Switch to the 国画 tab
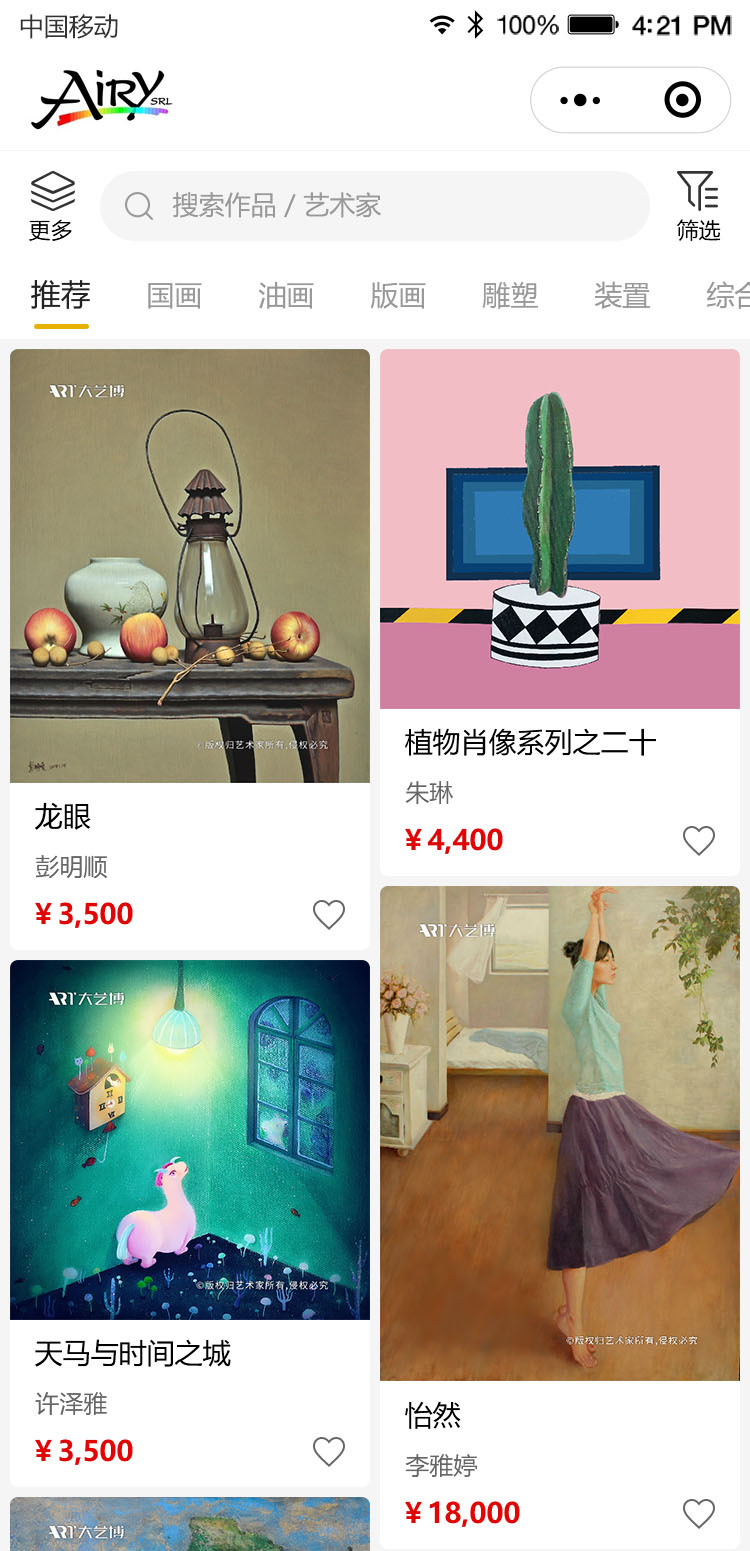This screenshot has height=1551, width=750. pos(174,296)
